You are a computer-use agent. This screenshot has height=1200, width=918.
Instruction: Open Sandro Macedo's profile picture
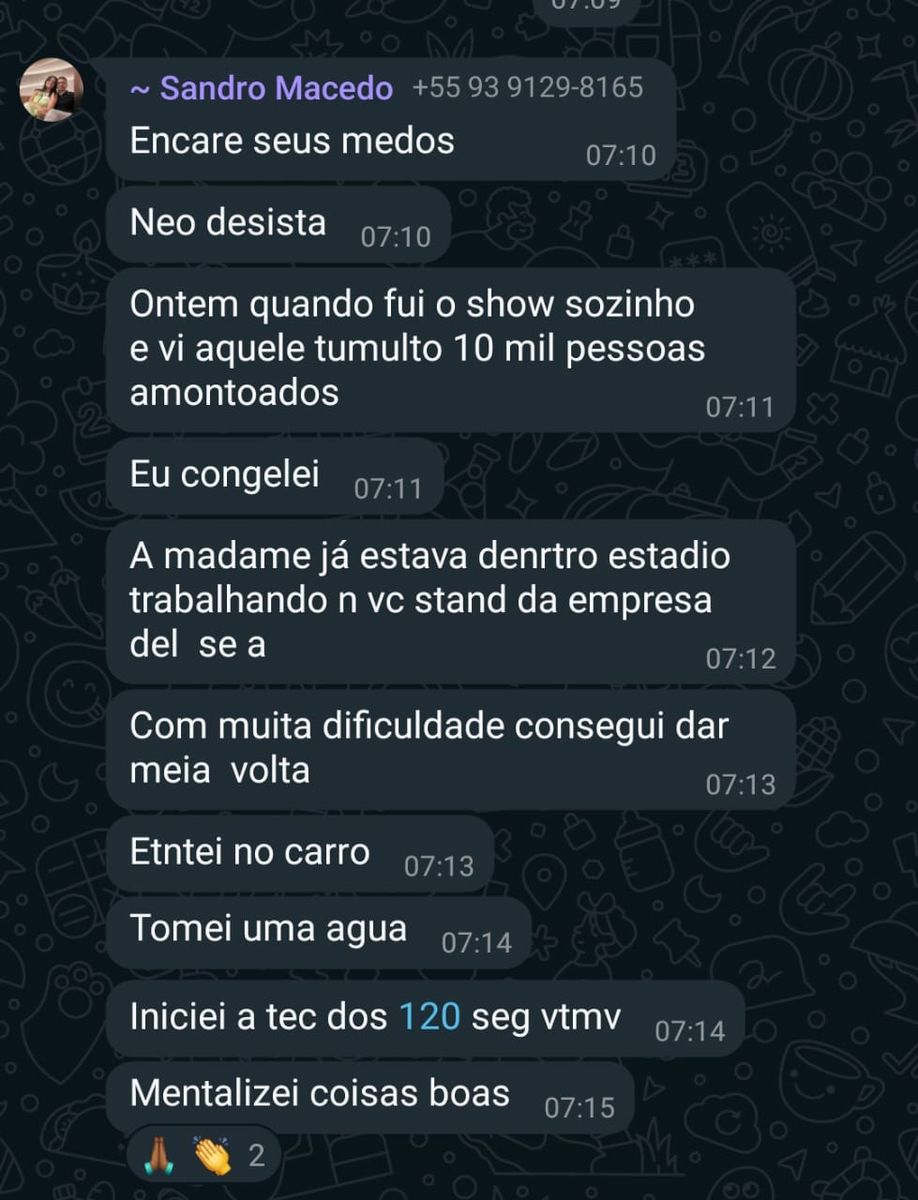[x=52, y=89]
